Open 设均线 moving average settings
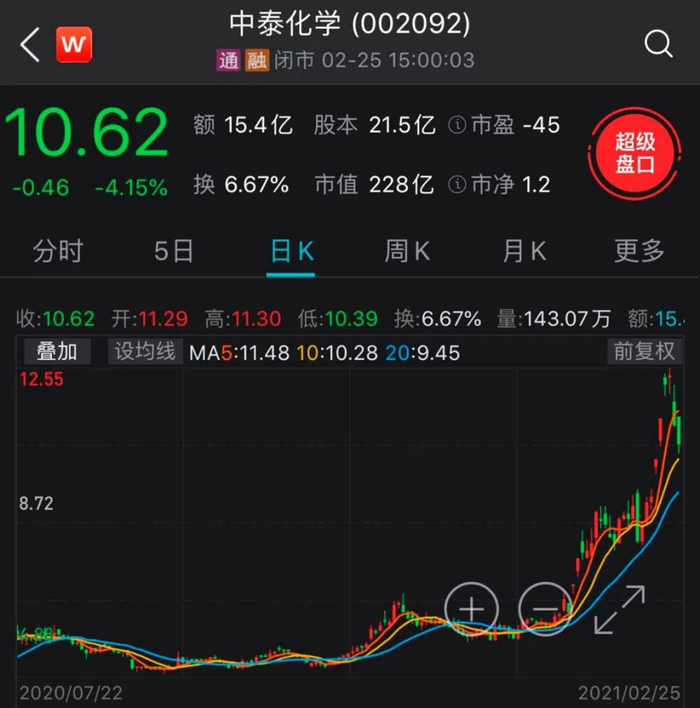The image size is (700, 708). [145, 351]
